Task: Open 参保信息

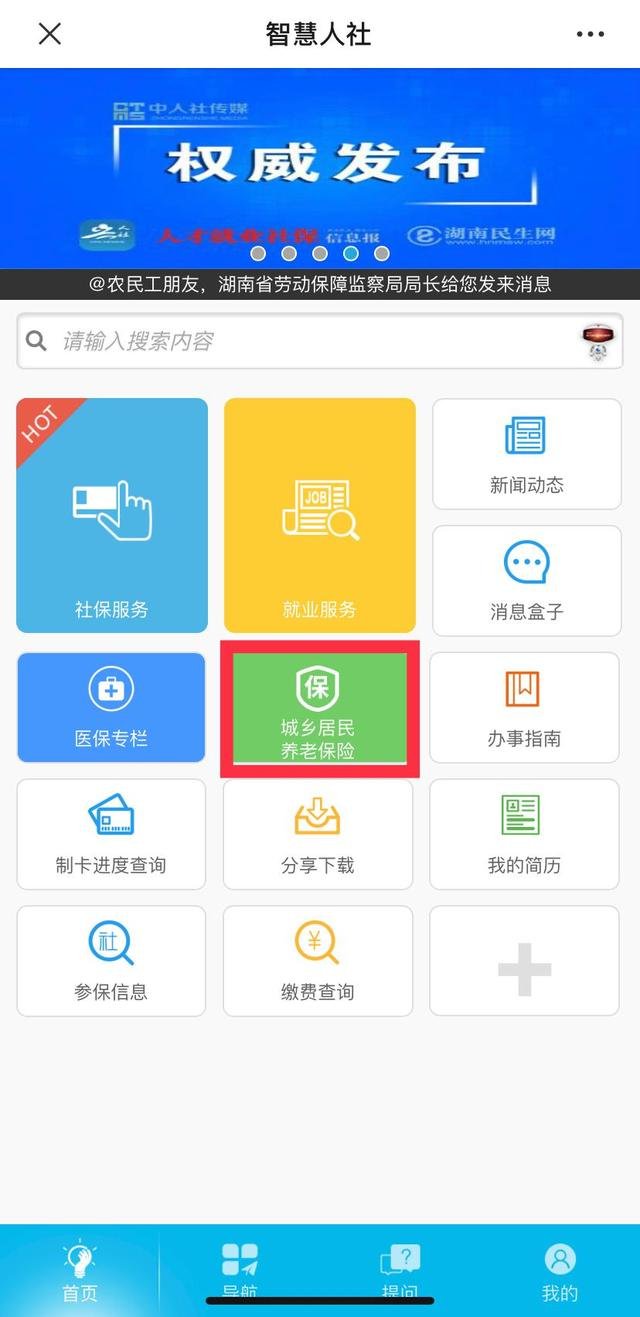Action: tap(111, 961)
